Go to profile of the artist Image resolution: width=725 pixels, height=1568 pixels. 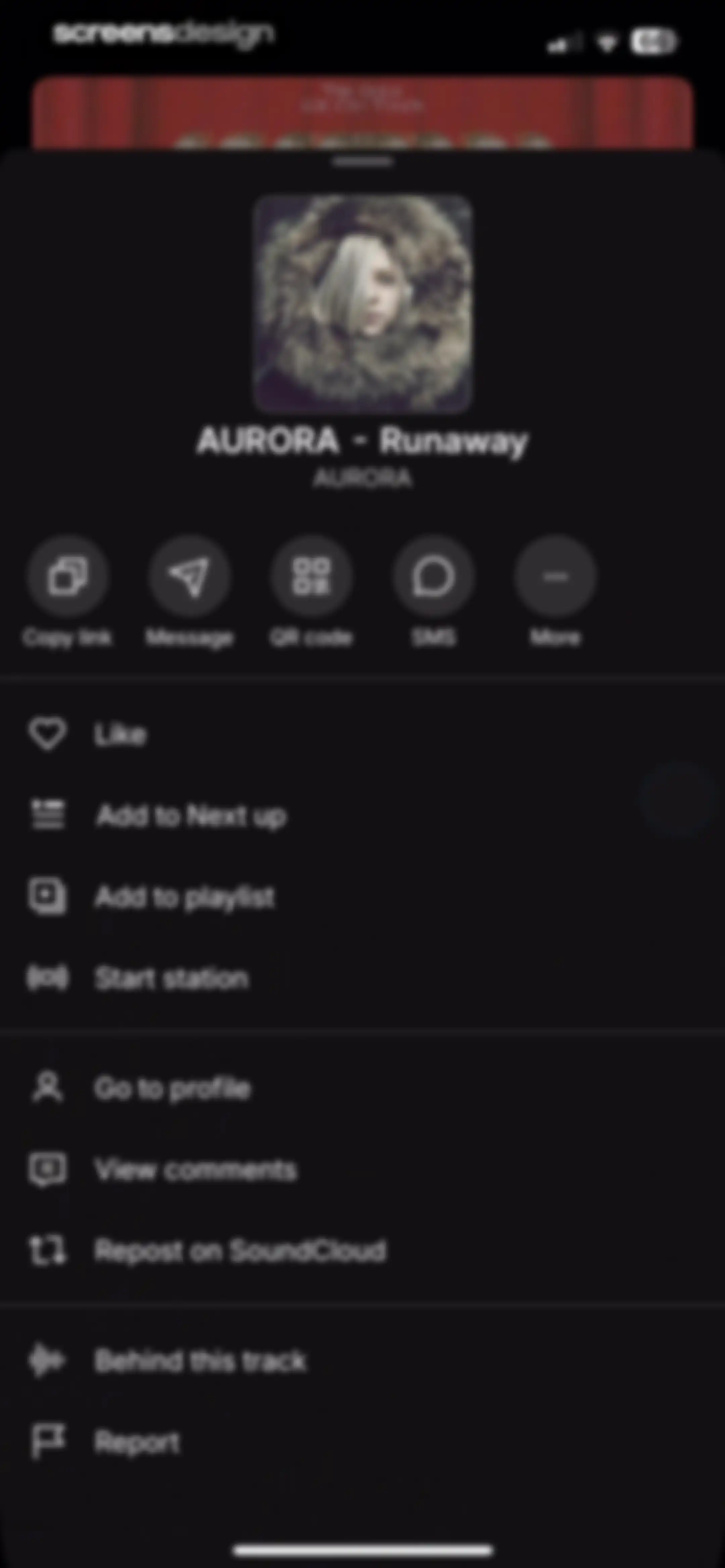pyautogui.click(x=362, y=1088)
